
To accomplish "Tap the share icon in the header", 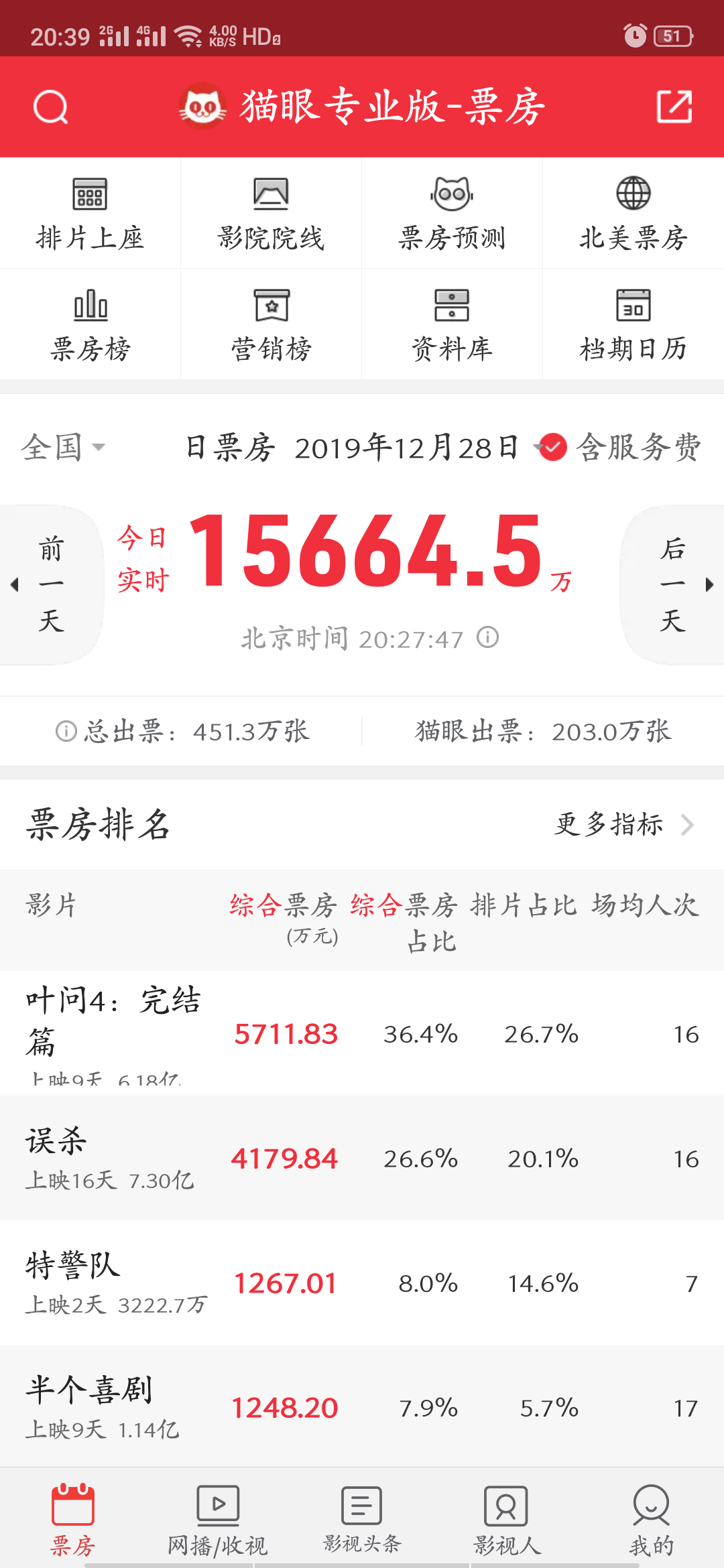I will point(674,107).
